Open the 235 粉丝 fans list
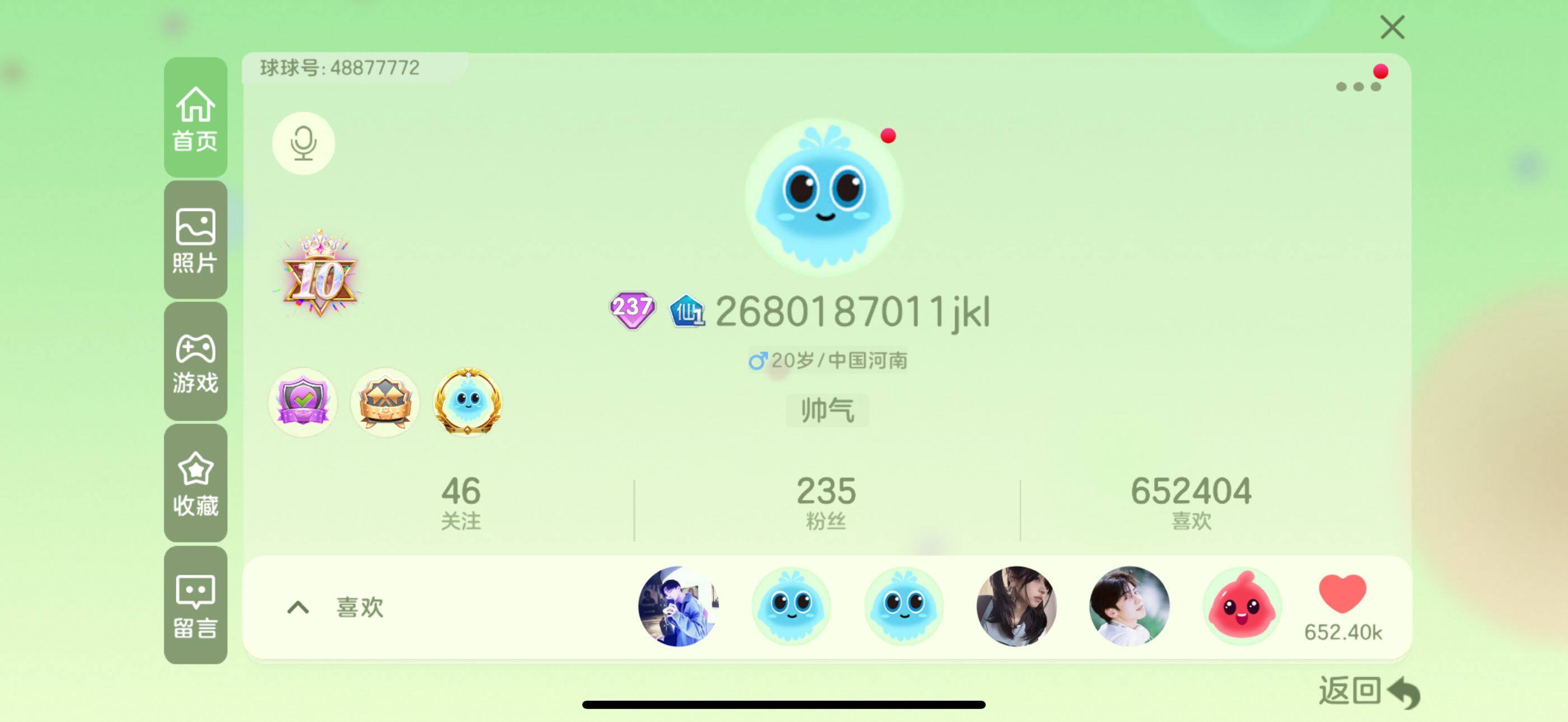Viewport: 1568px width, 722px height. [826, 503]
